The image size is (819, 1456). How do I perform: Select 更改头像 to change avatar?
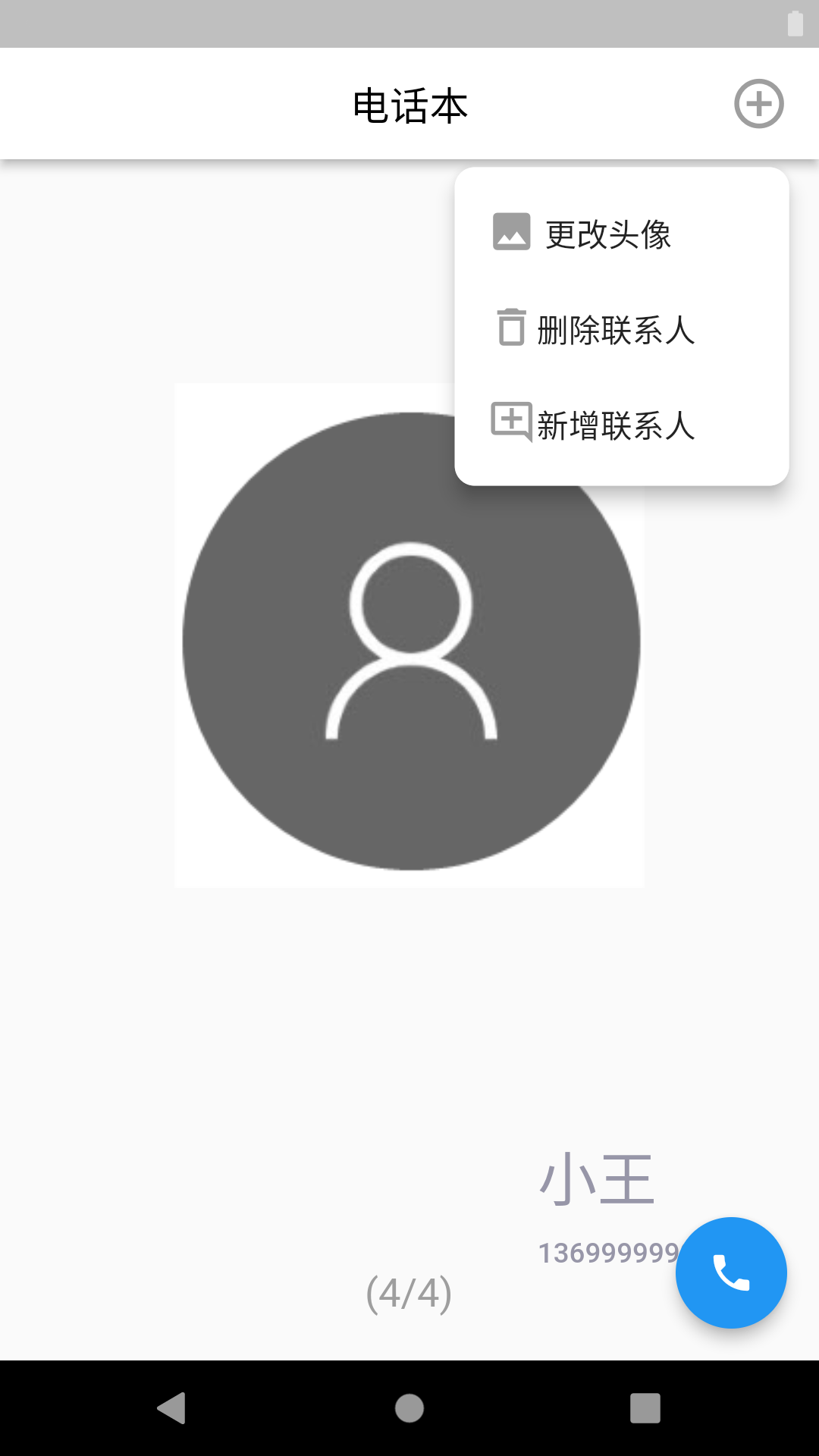click(607, 234)
